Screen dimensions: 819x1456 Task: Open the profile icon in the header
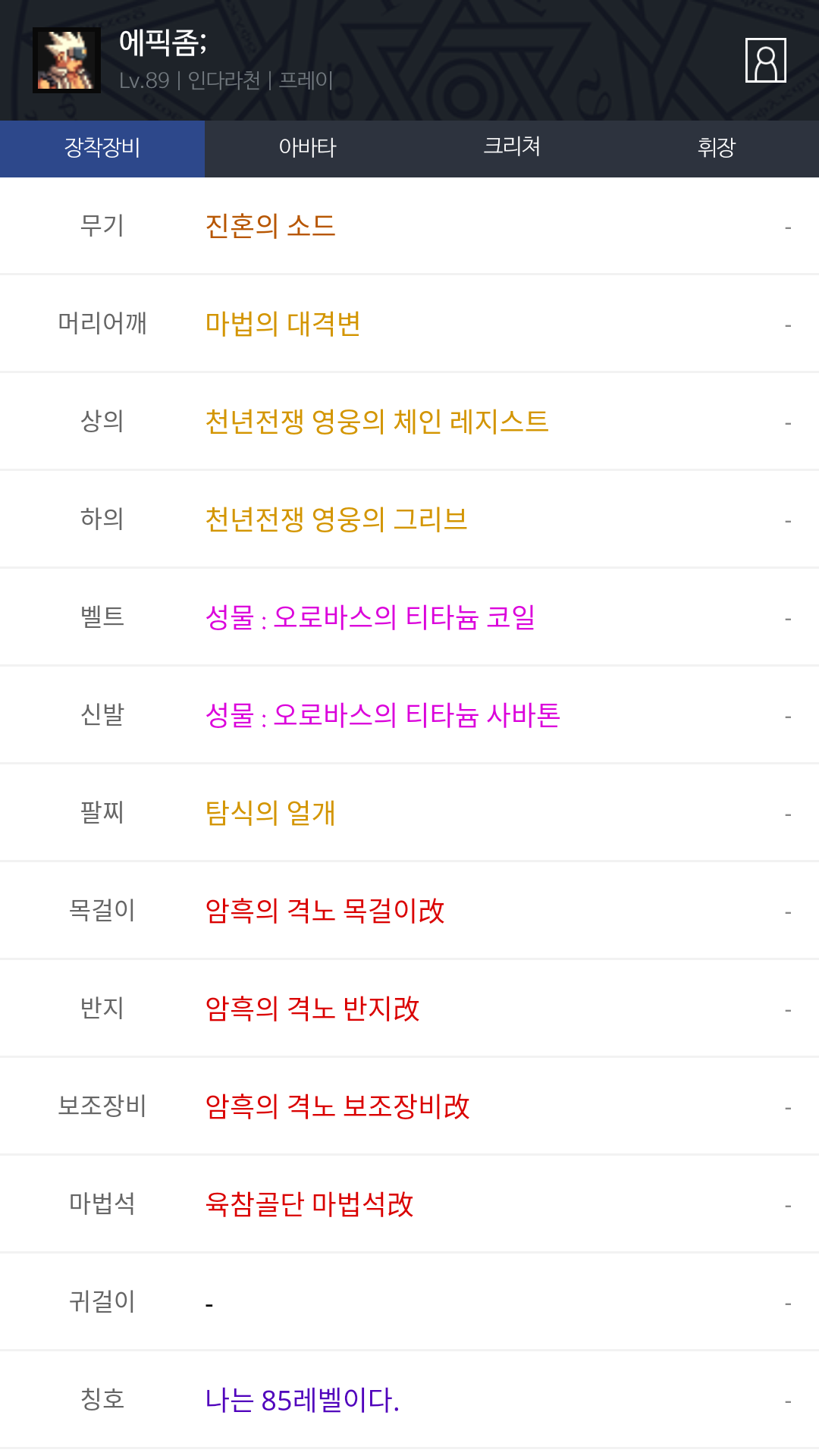765,60
